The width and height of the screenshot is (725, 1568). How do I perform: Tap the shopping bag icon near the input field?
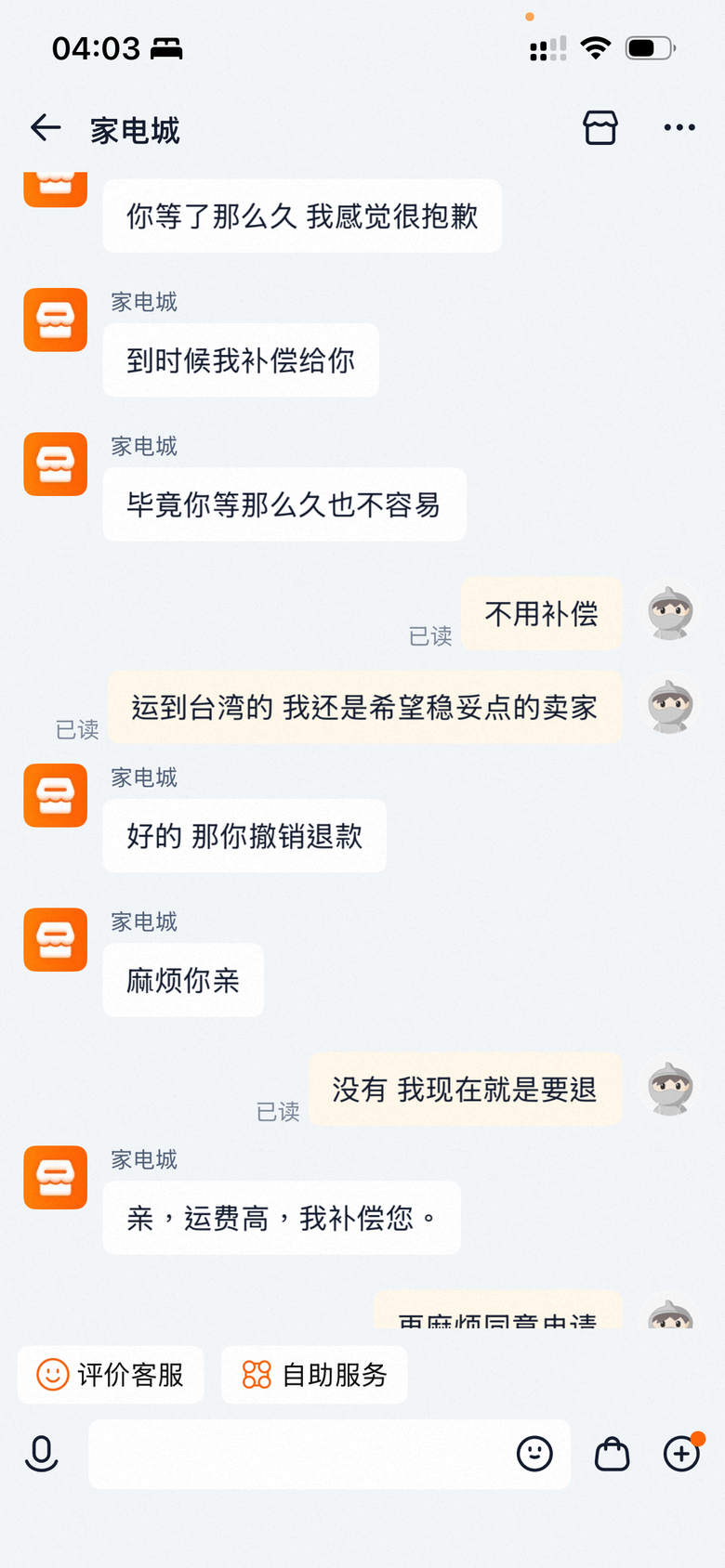612,1455
